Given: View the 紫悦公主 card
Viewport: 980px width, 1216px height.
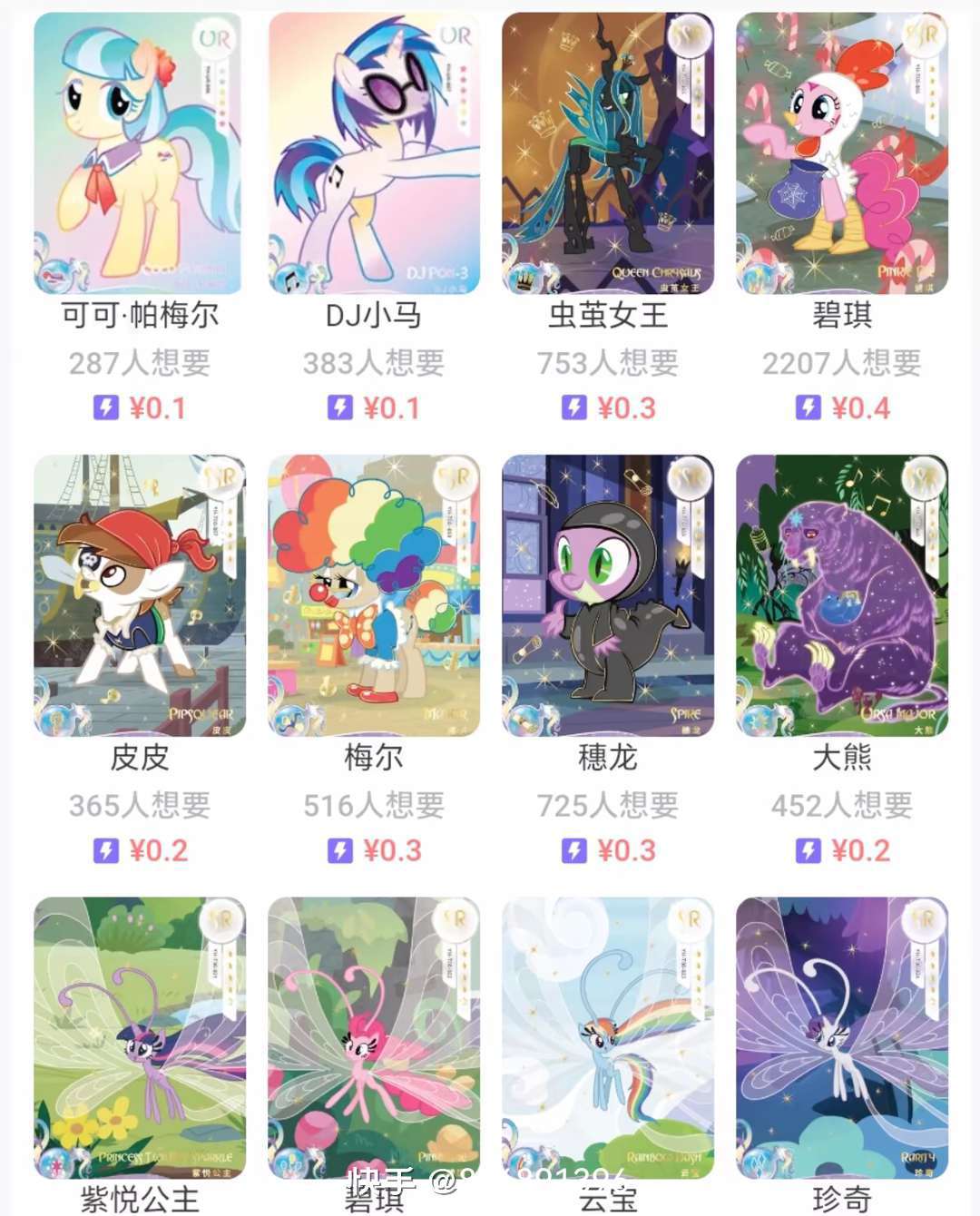Looking at the screenshot, I should point(139,1037).
